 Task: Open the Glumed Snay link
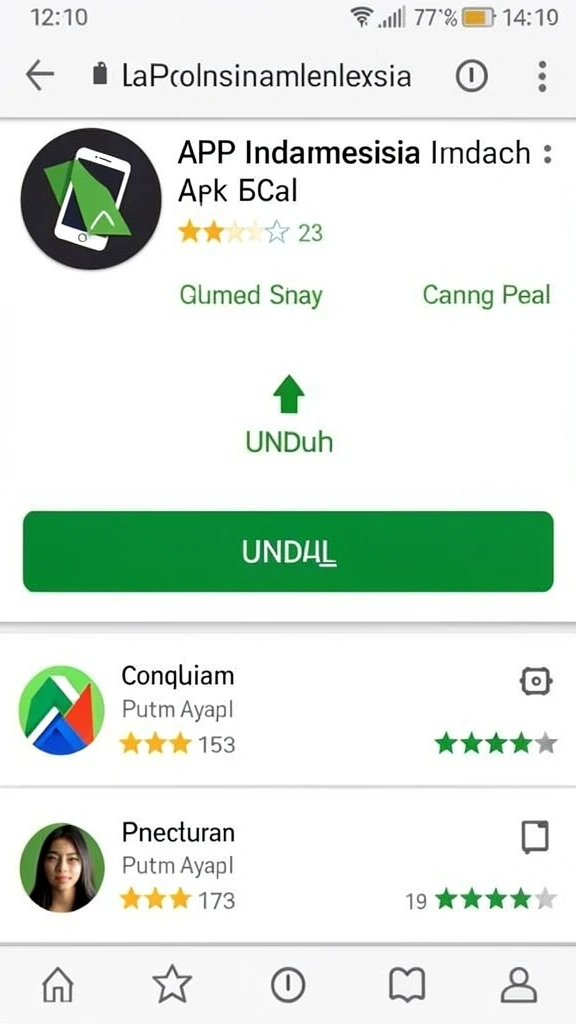pos(251,295)
